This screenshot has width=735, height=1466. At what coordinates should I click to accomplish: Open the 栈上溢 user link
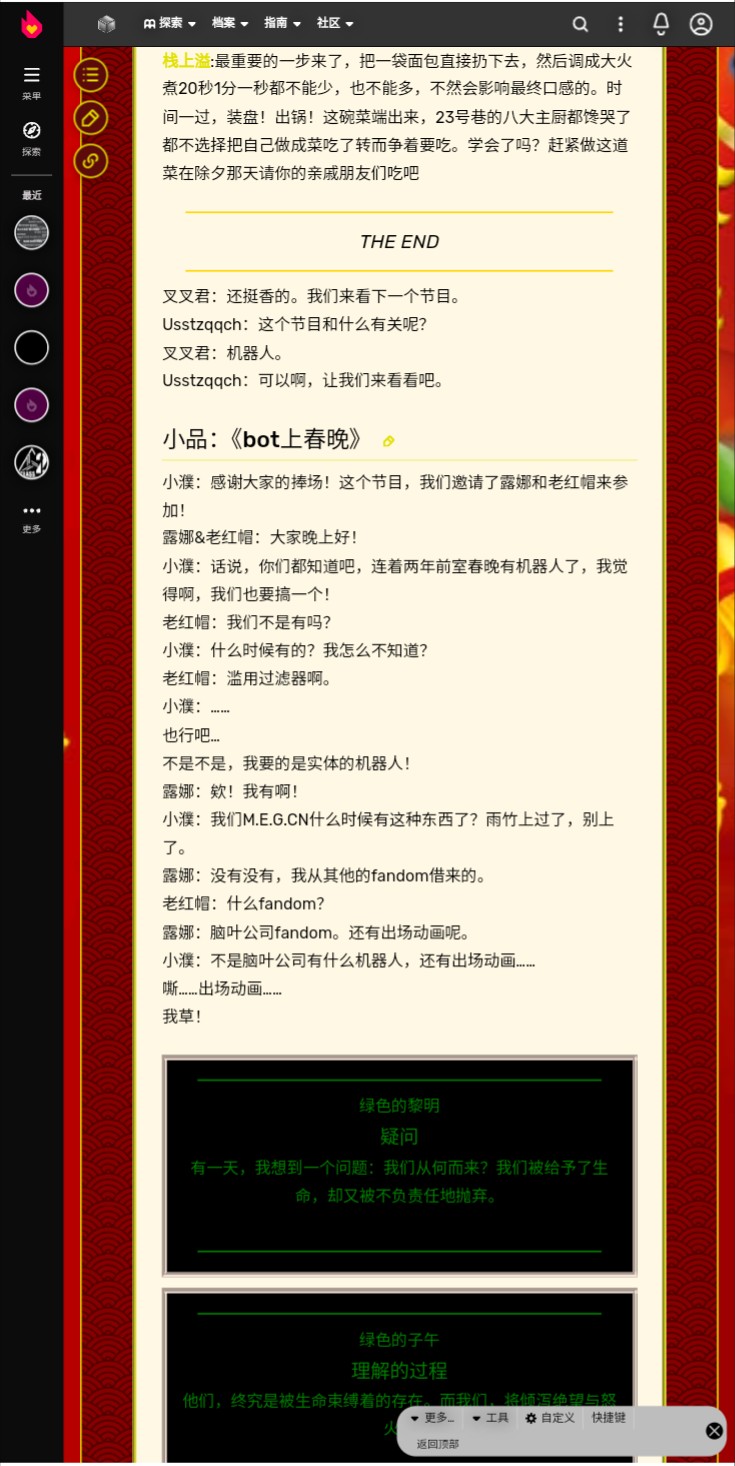(x=186, y=61)
